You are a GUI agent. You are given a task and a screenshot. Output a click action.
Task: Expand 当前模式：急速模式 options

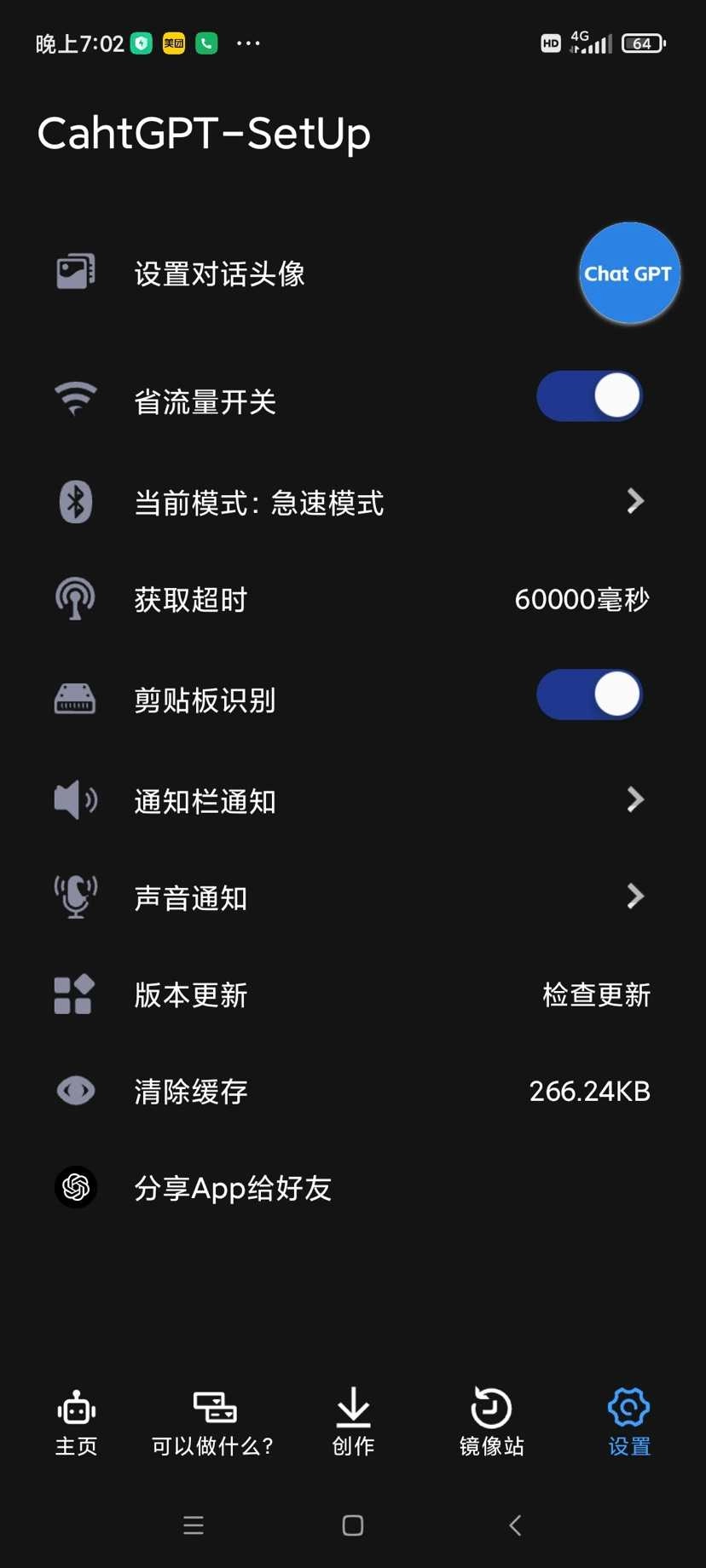click(x=634, y=502)
